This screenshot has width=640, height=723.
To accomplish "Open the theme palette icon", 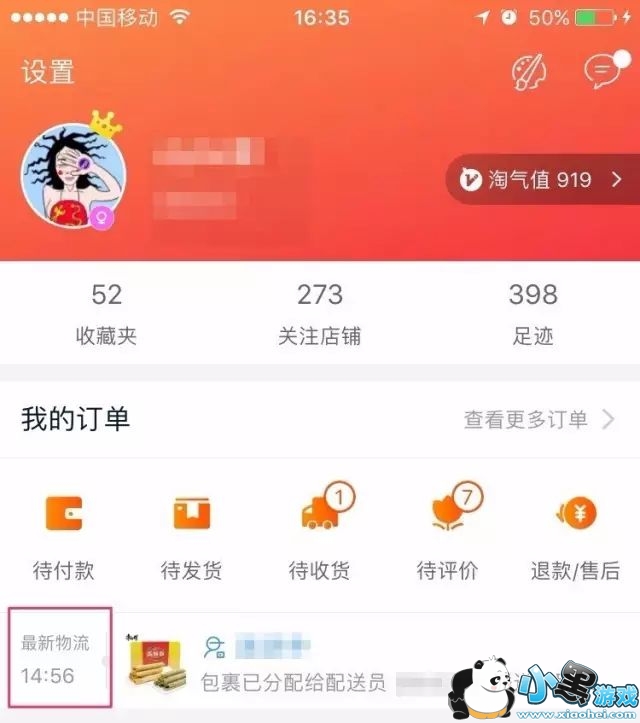I will [529, 71].
